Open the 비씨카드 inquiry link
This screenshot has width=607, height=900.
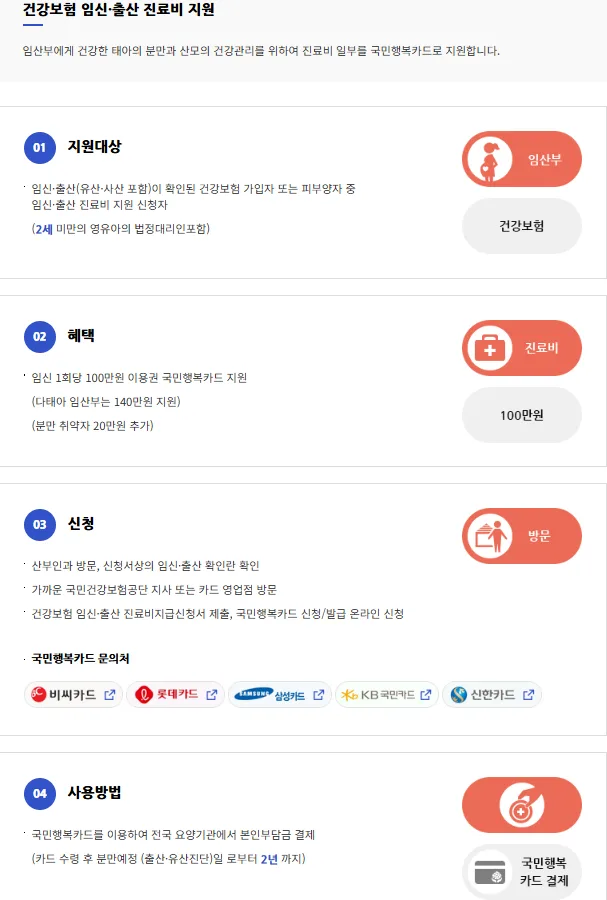coord(73,694)
